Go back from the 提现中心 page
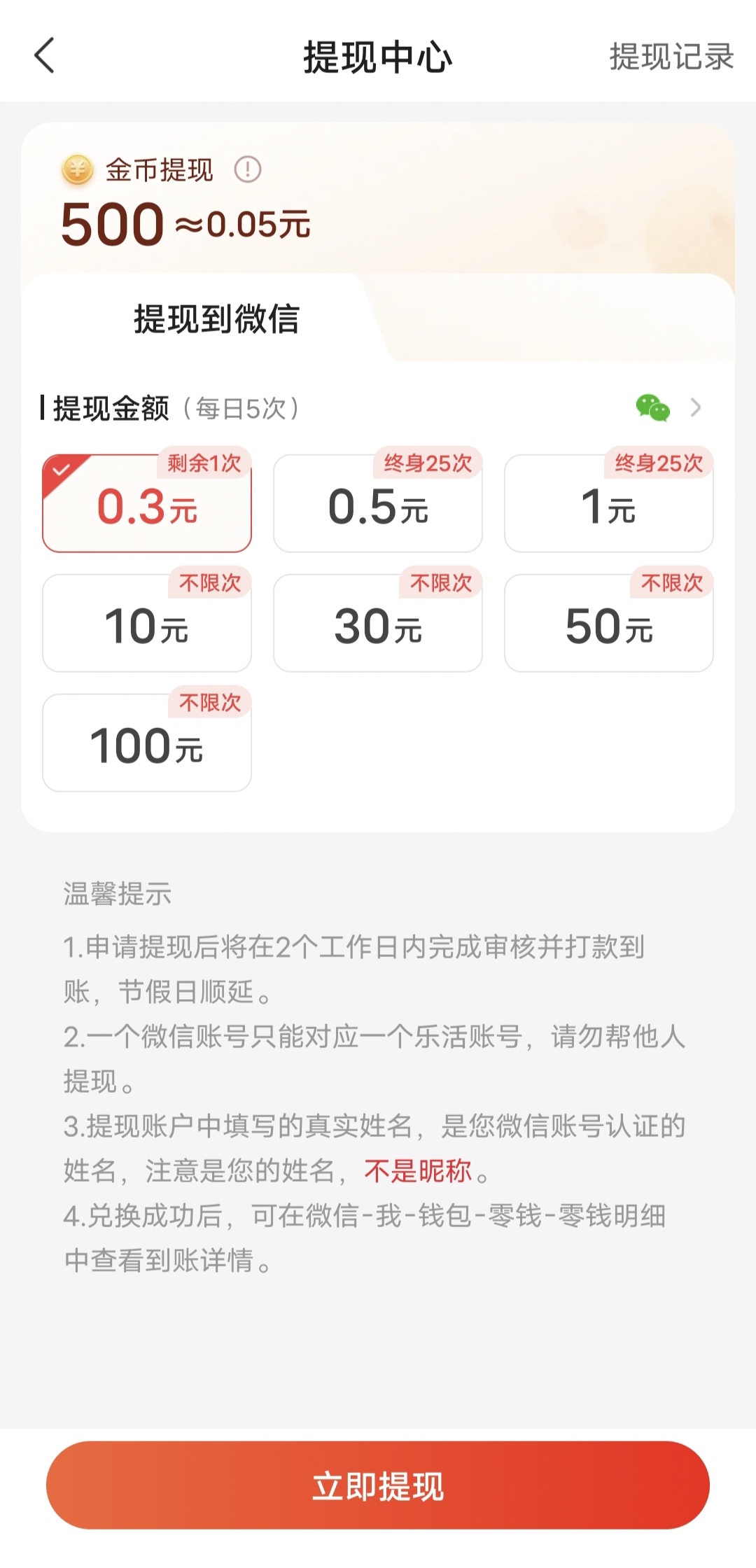Screen dimensions: 756x1568 (45, 56)
